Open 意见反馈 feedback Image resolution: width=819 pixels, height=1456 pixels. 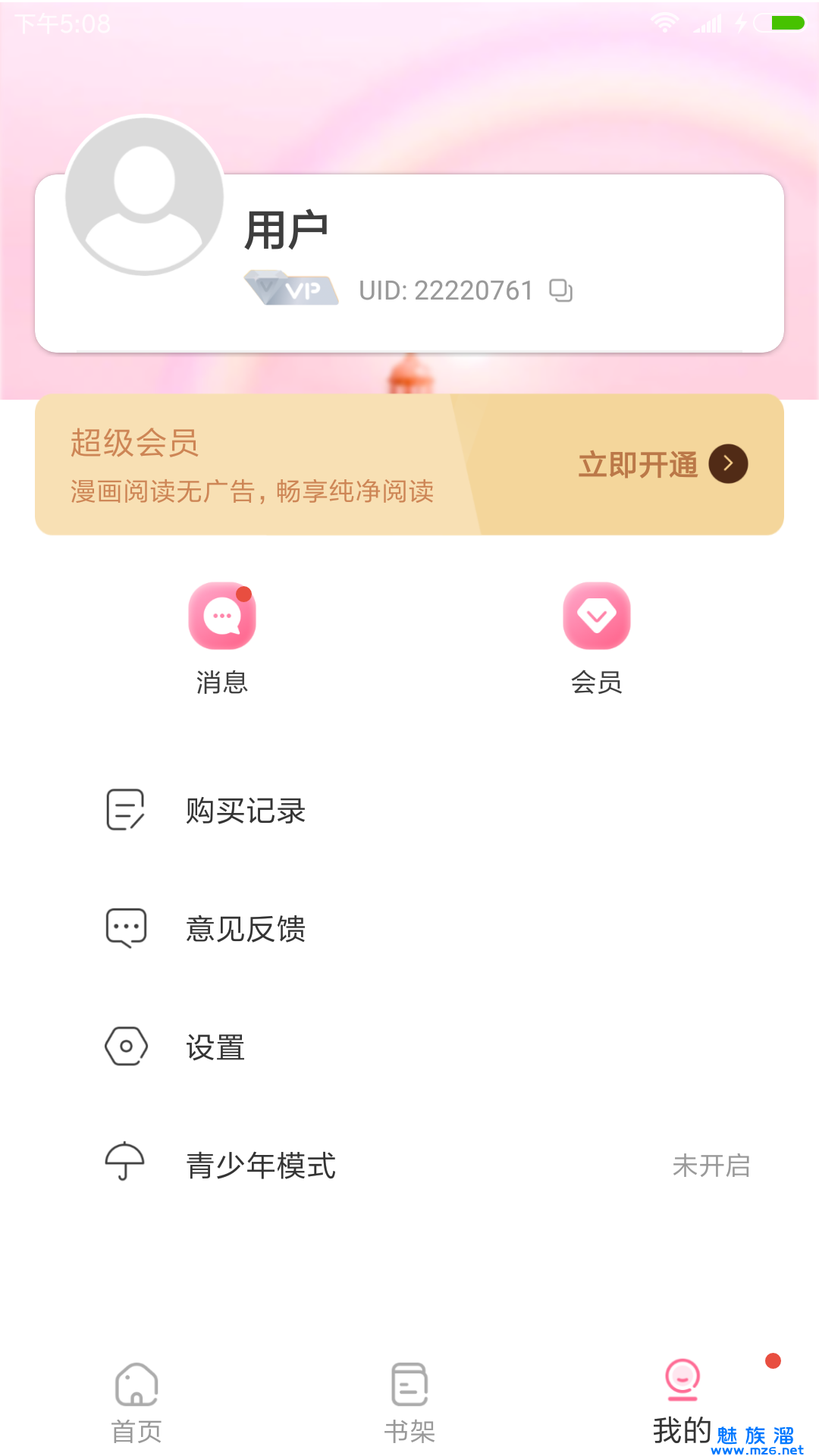(x=246, y=929)
